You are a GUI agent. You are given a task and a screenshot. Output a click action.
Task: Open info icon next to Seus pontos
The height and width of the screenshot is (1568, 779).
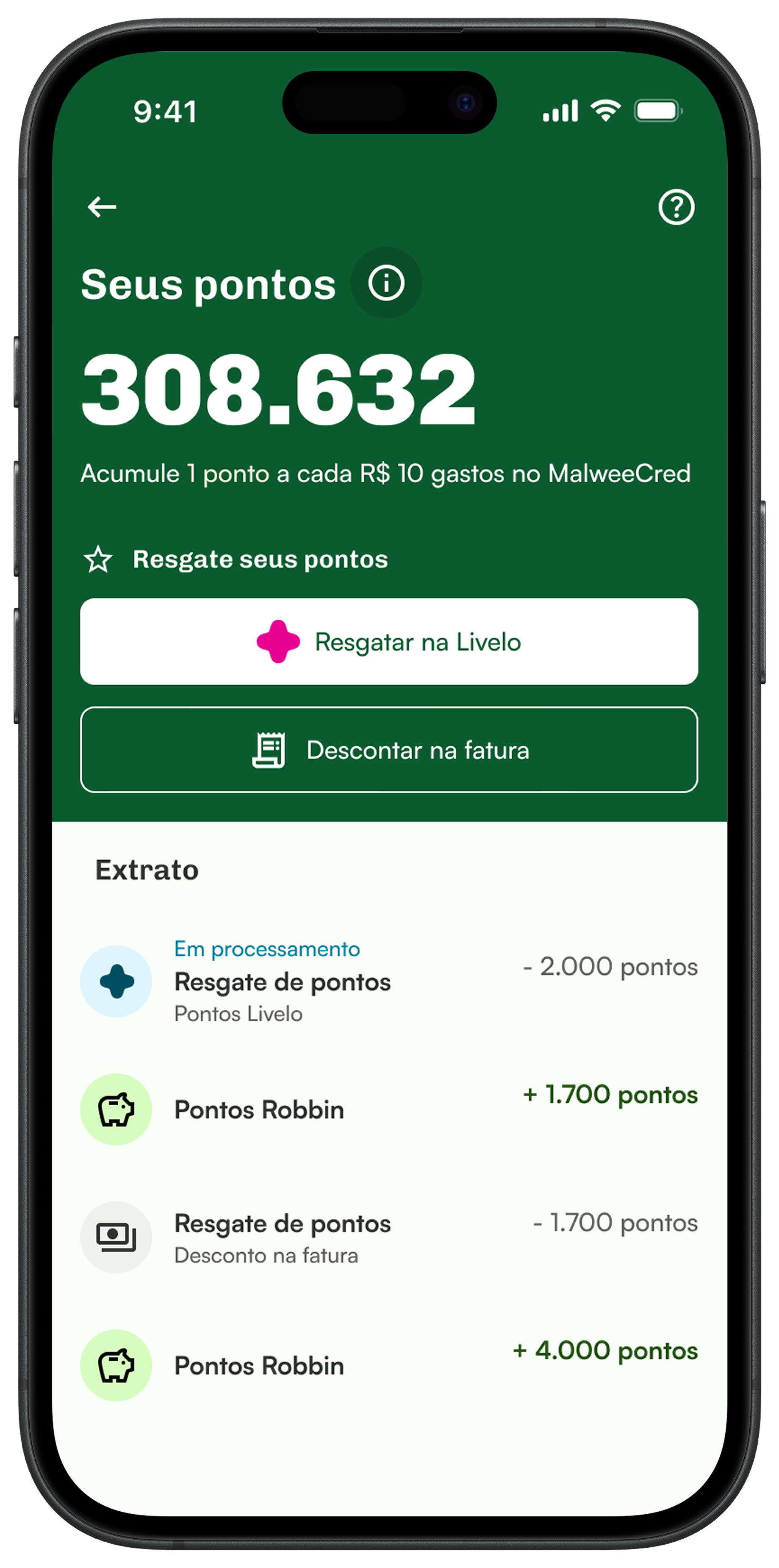386,283
